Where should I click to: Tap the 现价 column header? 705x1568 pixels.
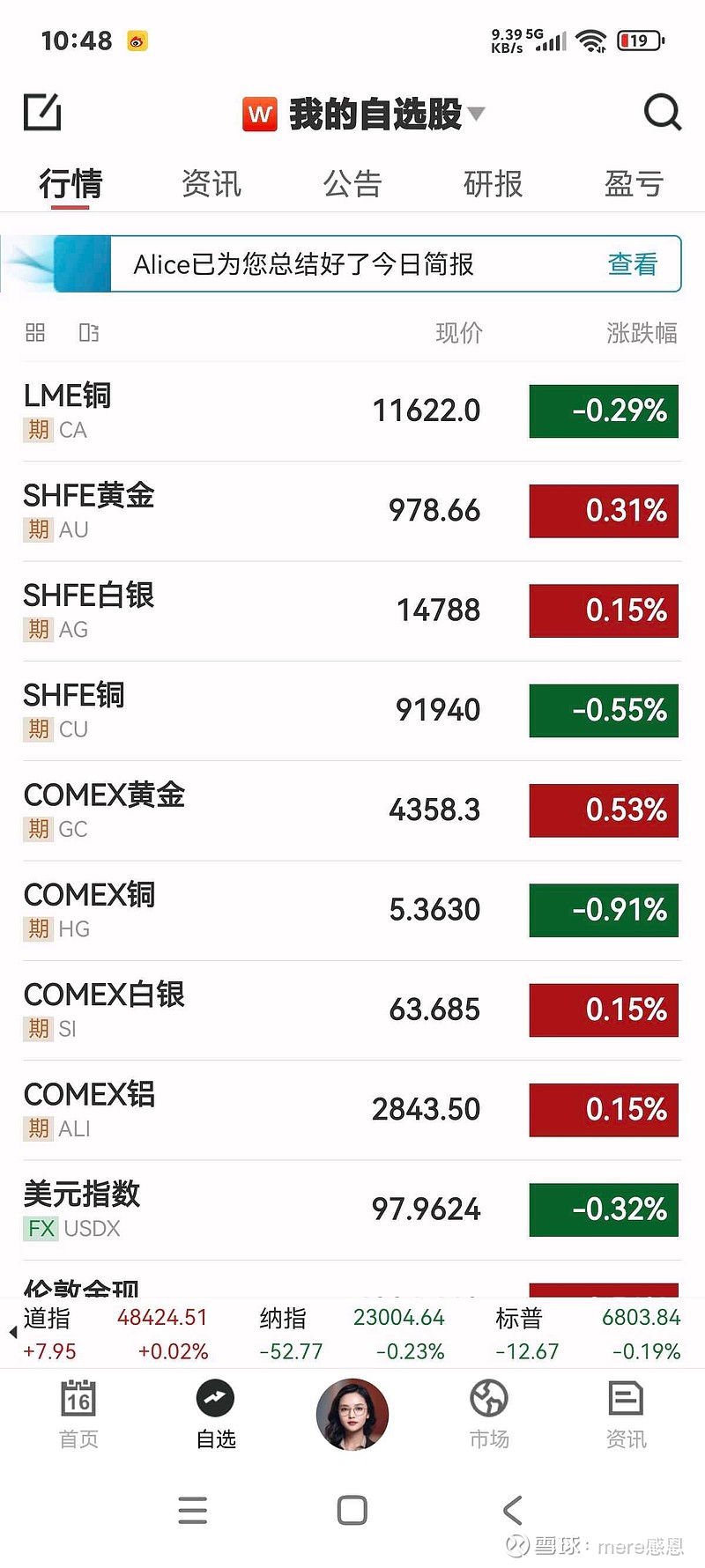458,333
